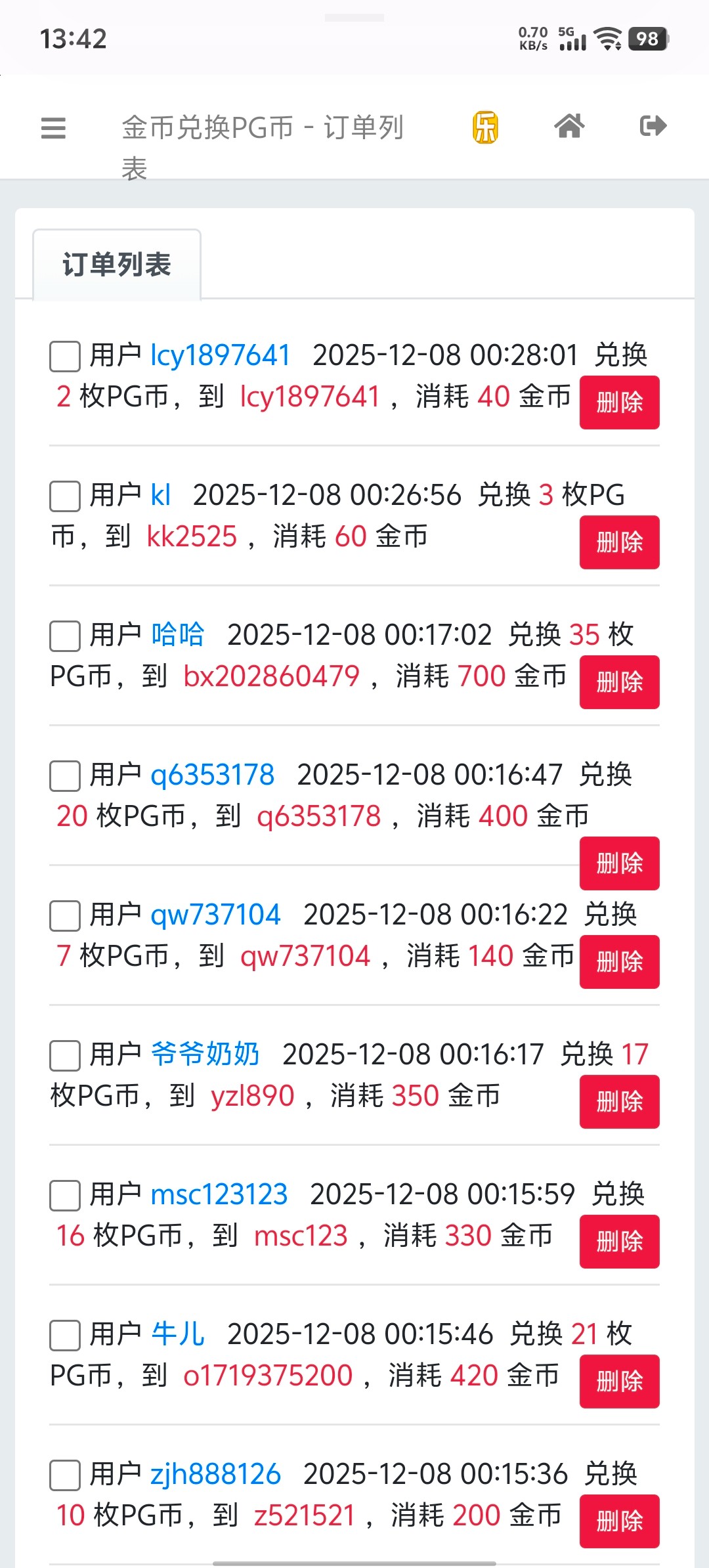Select the 订单列表 tab
This screenshot has height=1568, width=709.
[117, 265]
